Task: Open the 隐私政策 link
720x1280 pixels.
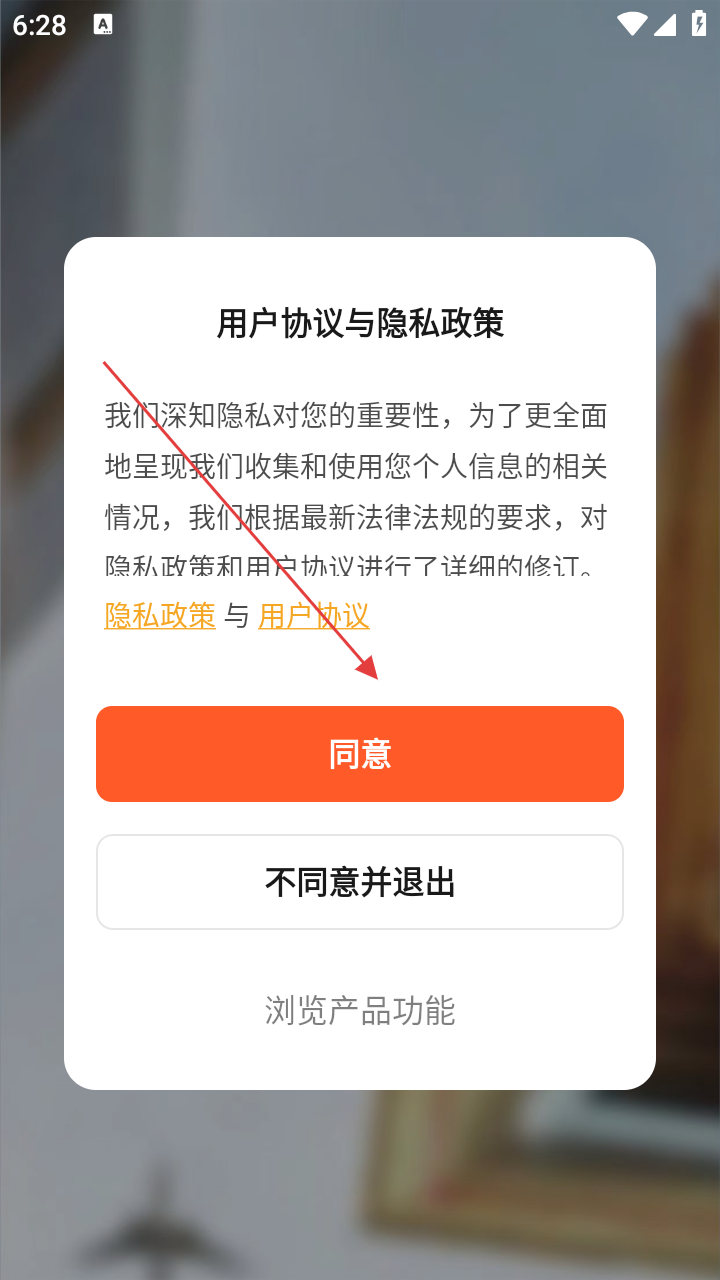Action: click(x=160, y=616)
